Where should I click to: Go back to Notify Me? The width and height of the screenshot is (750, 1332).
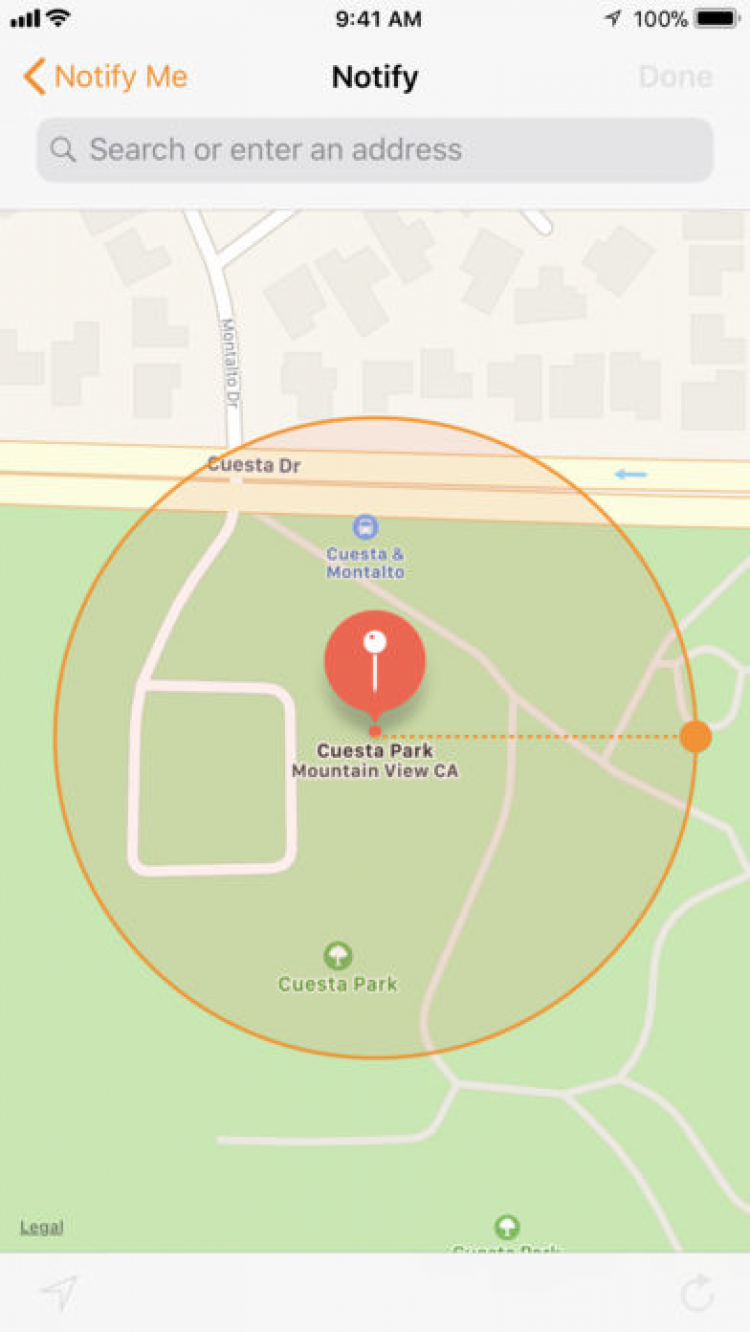[x=106, y=77]
